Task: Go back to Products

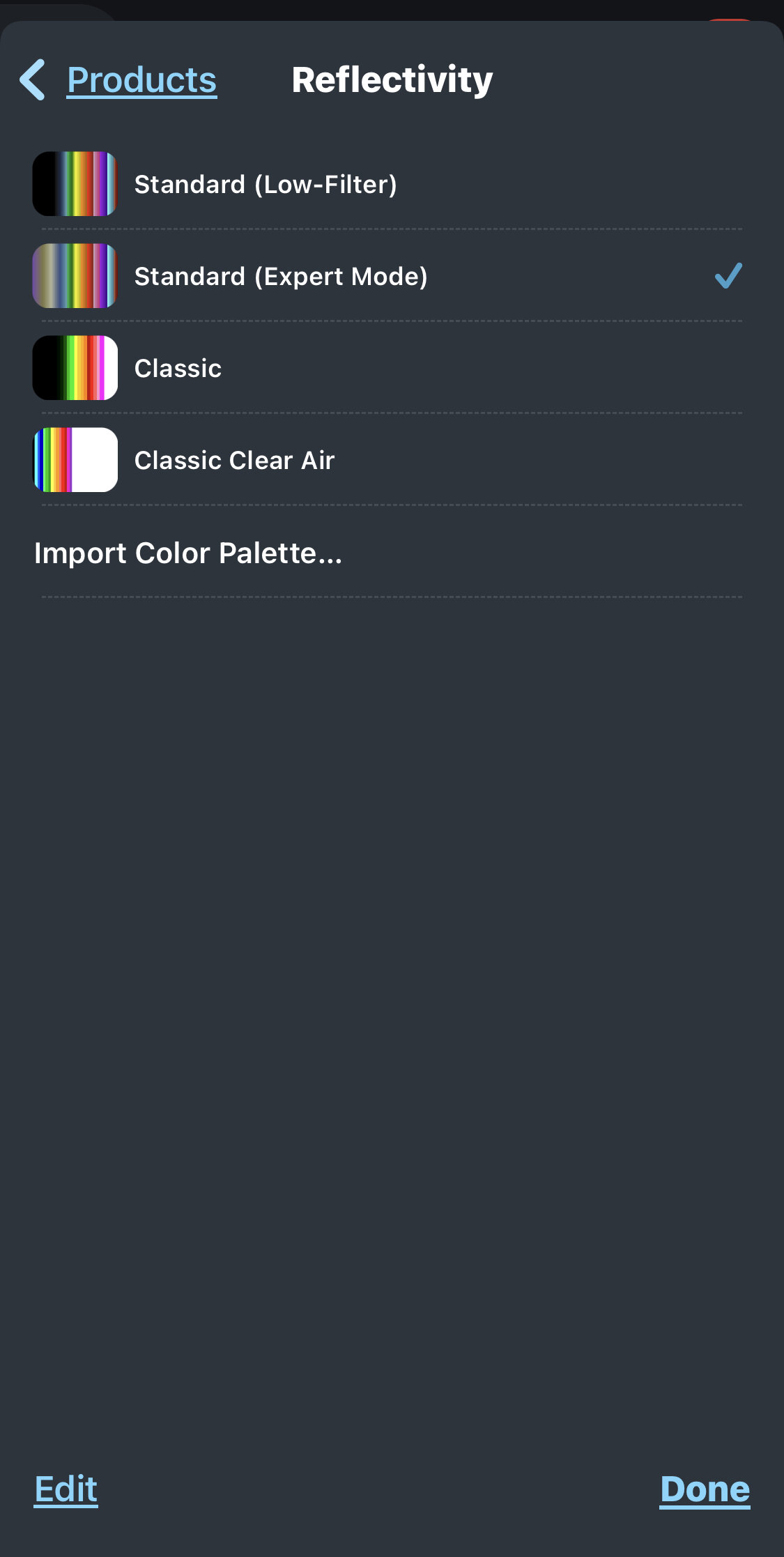Action: 118,80
